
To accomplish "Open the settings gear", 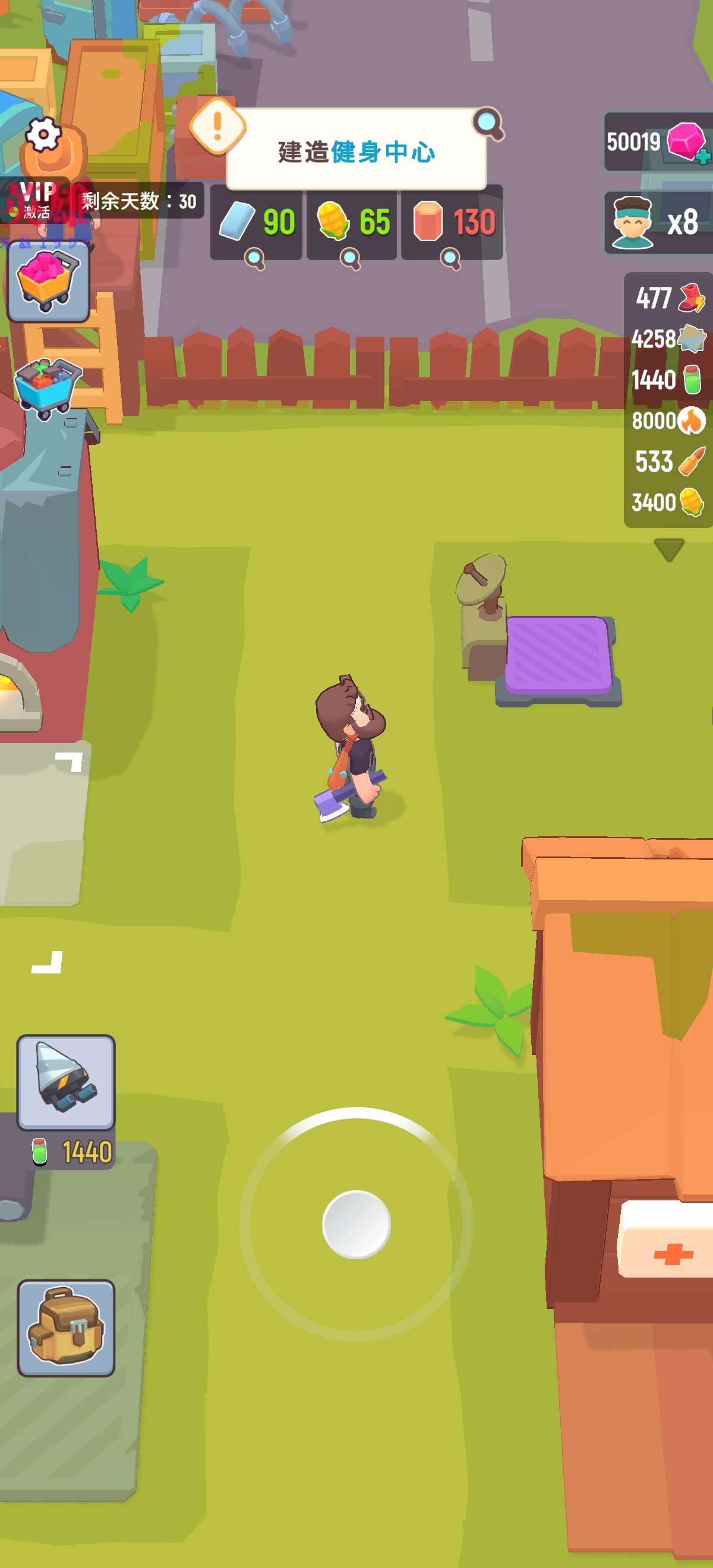I will click(43, 134).
